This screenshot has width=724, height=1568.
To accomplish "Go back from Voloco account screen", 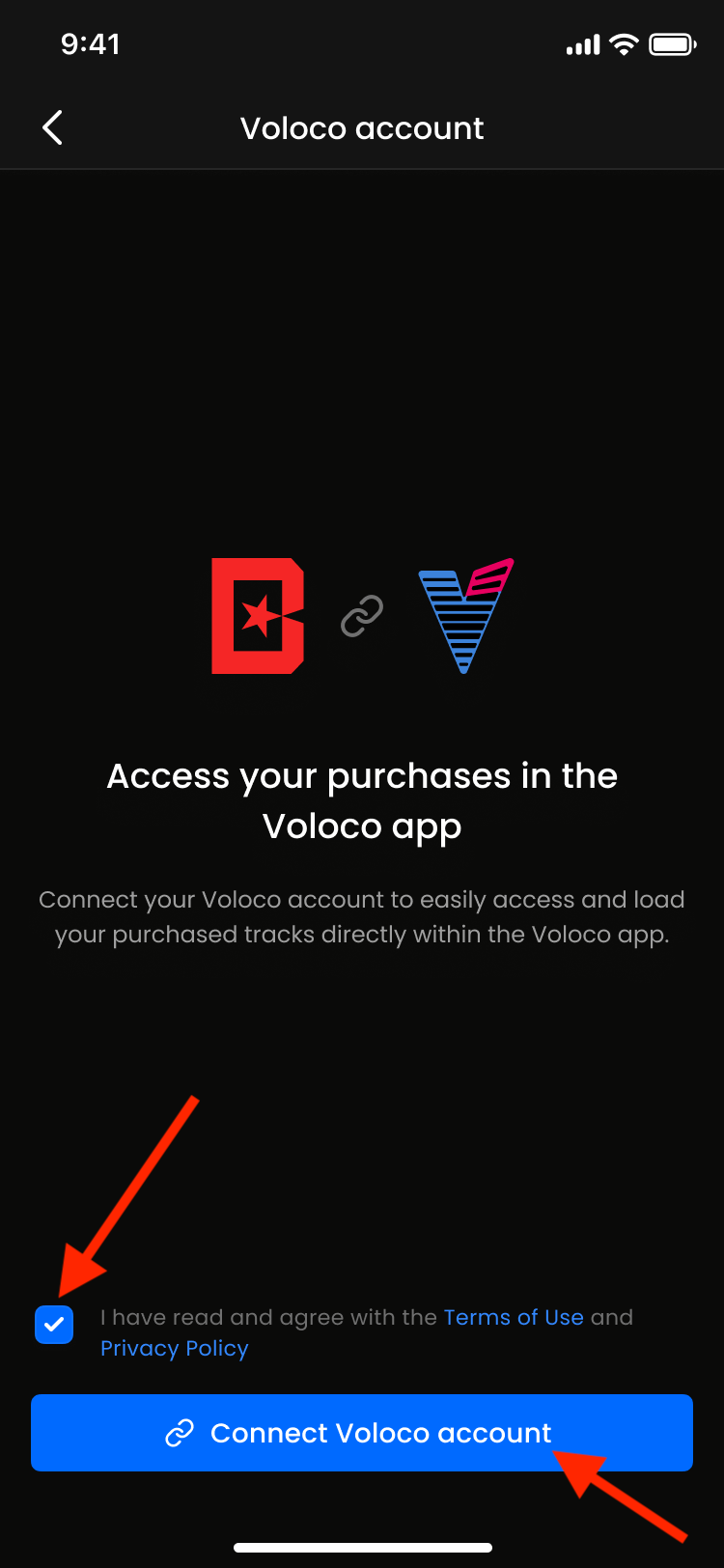I will click(x=53, y=127).
